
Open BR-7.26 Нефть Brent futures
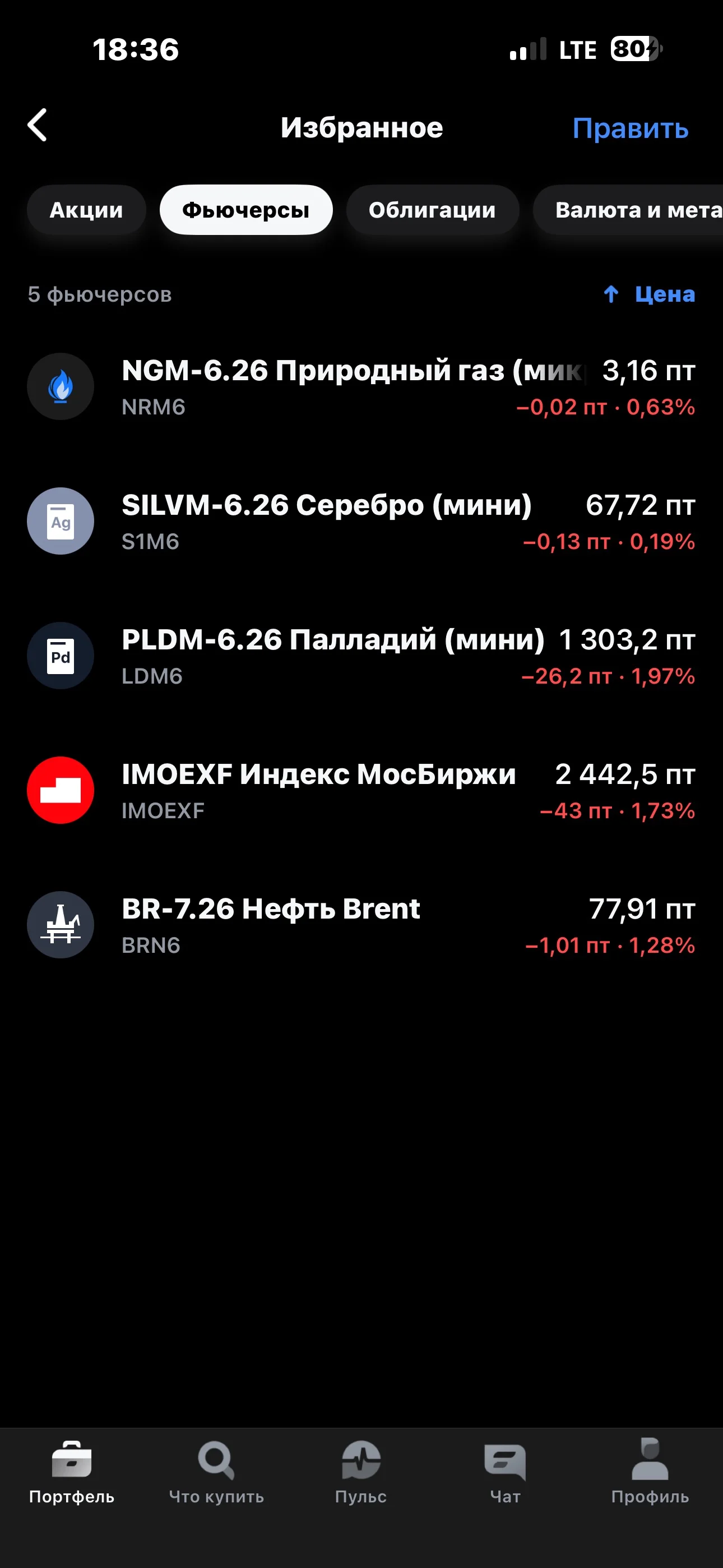click(361, 925)
